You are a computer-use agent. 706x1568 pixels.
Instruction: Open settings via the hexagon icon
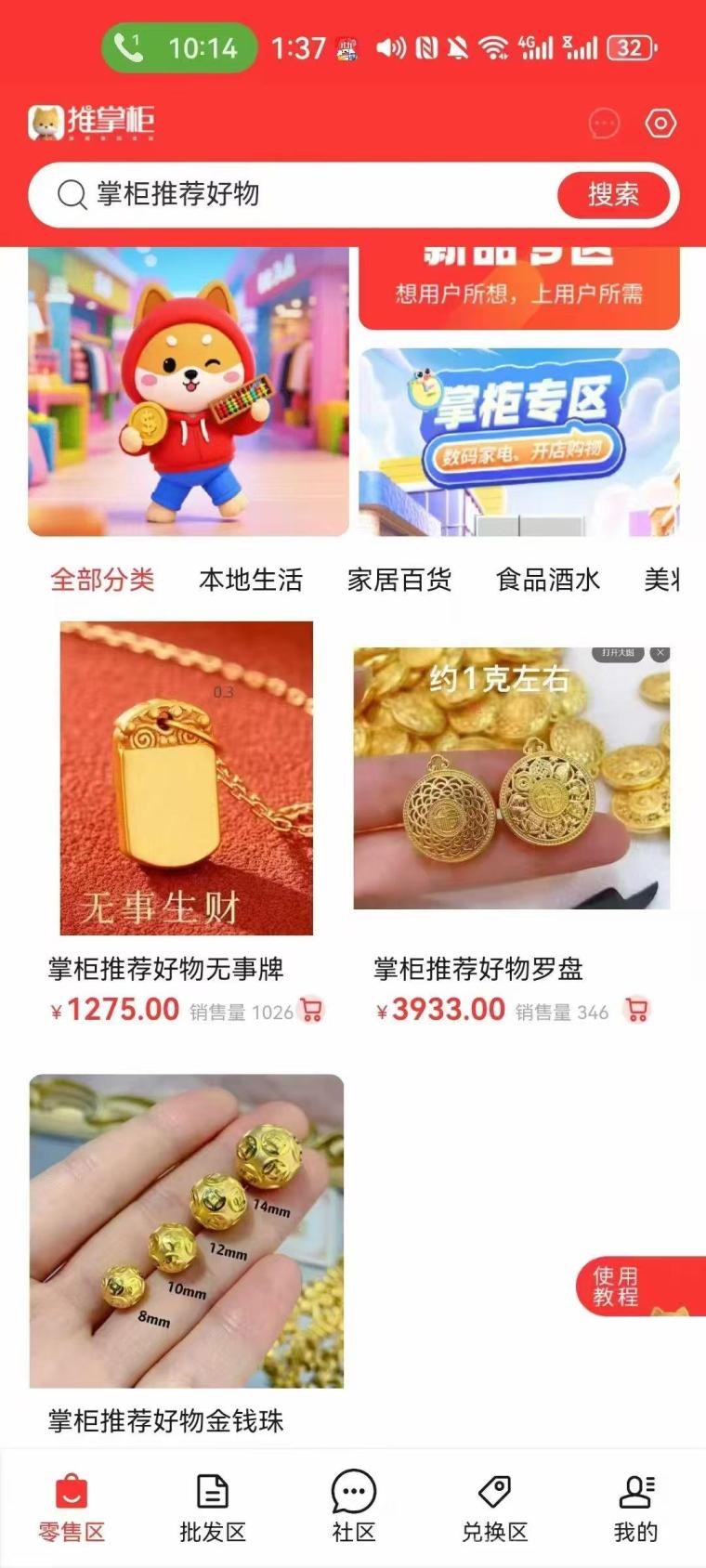click(x=660, y=122)
